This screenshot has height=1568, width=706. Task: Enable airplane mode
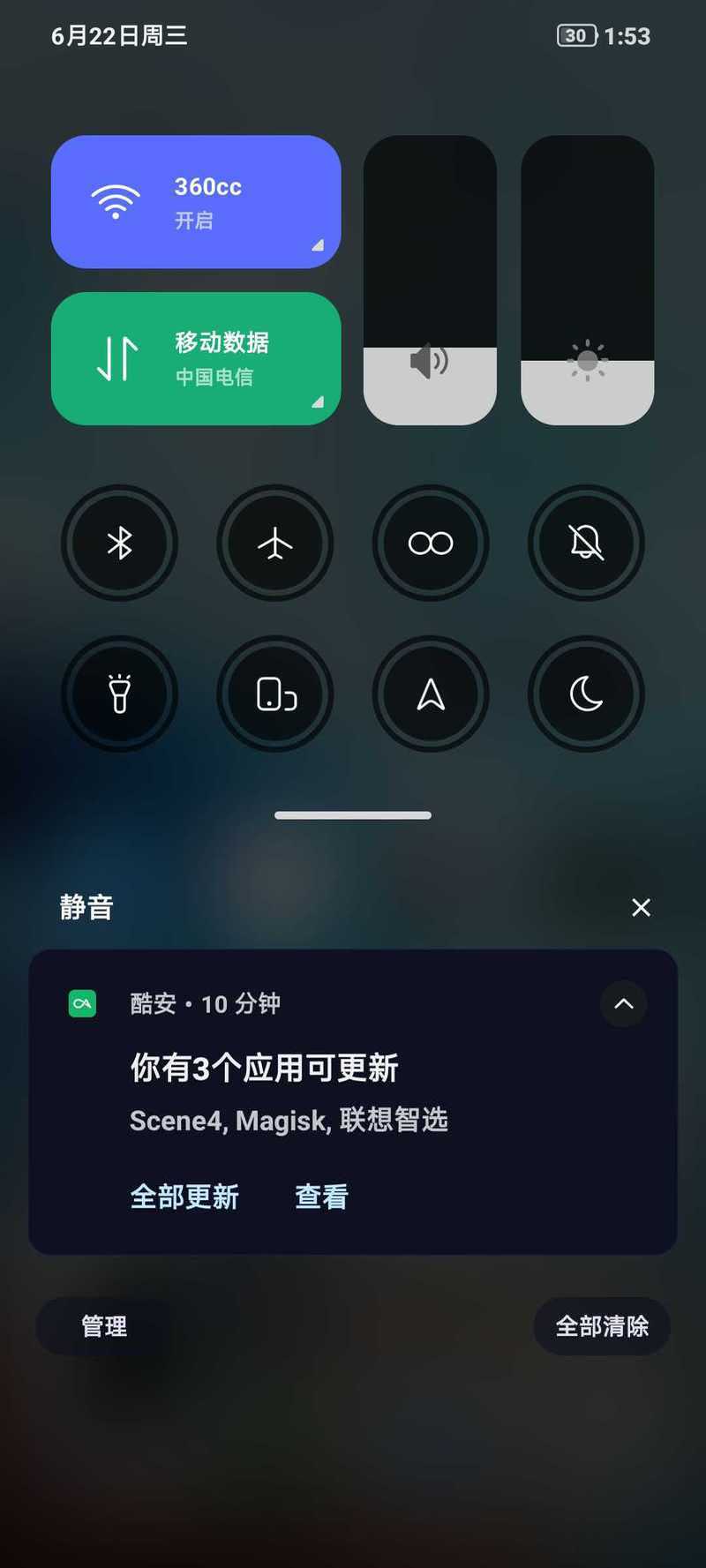click(x=275, y=543)
